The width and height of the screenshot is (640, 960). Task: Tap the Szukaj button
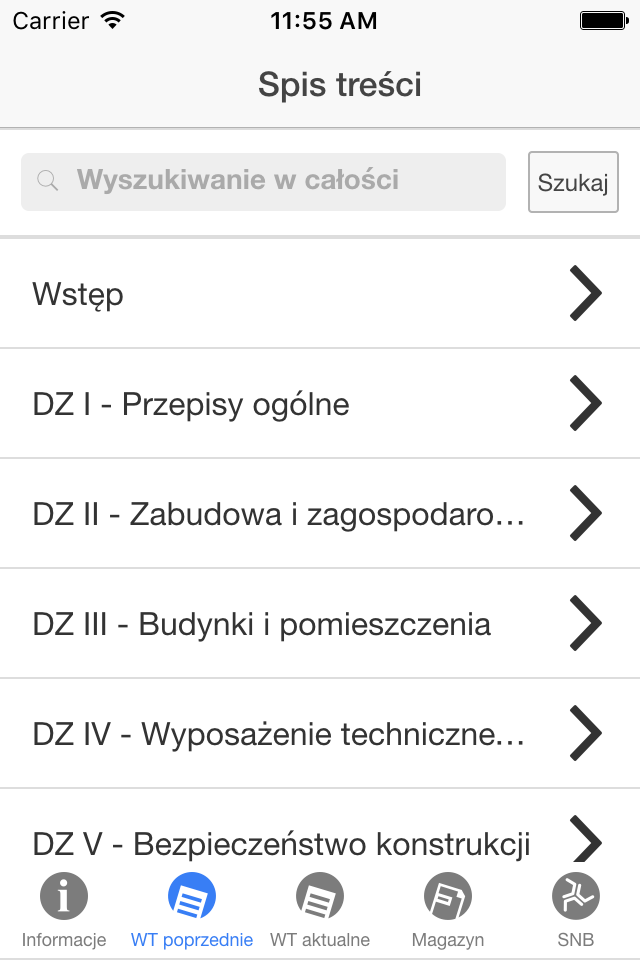pos(573,182)
